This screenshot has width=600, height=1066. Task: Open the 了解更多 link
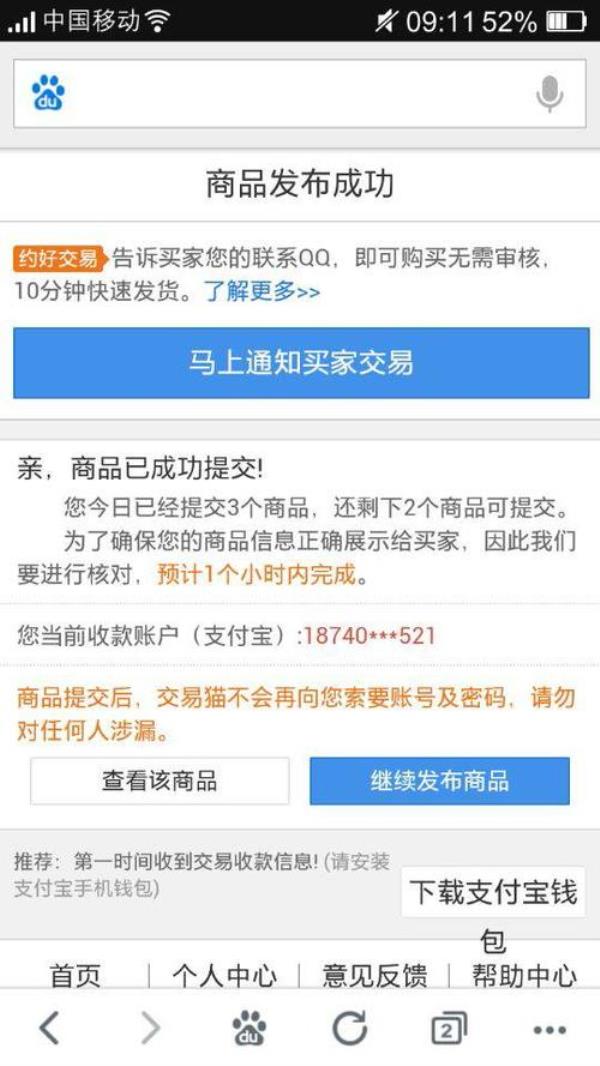click(262, 292)
